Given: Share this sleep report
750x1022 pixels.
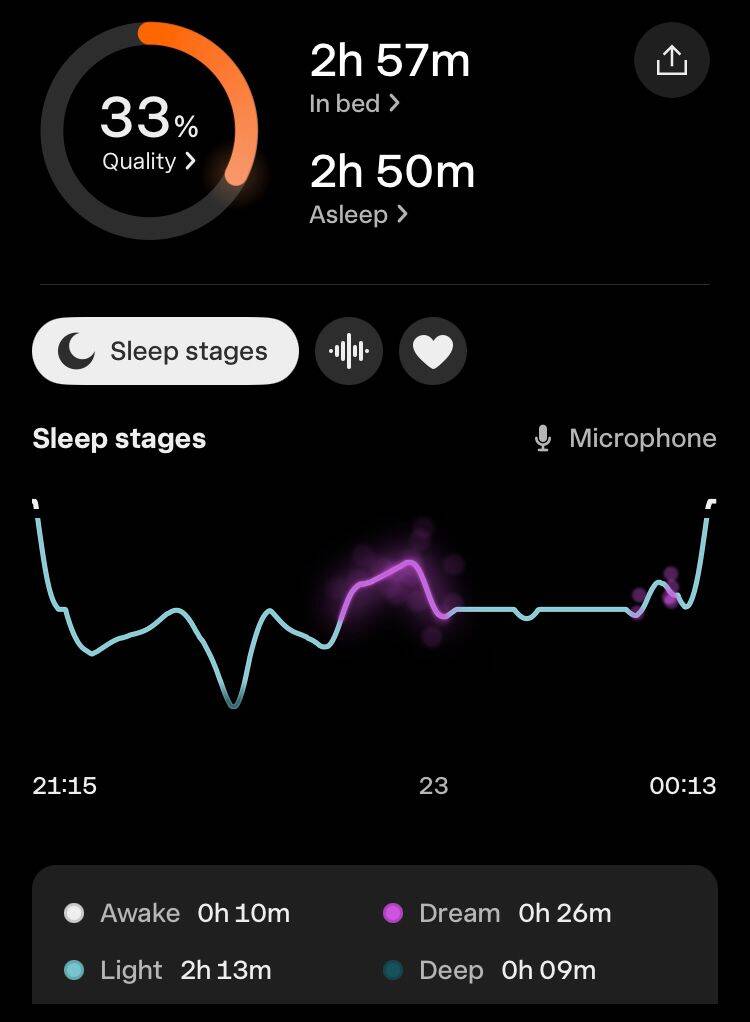Looking at the screenshot, I should (x=671, y=61).
